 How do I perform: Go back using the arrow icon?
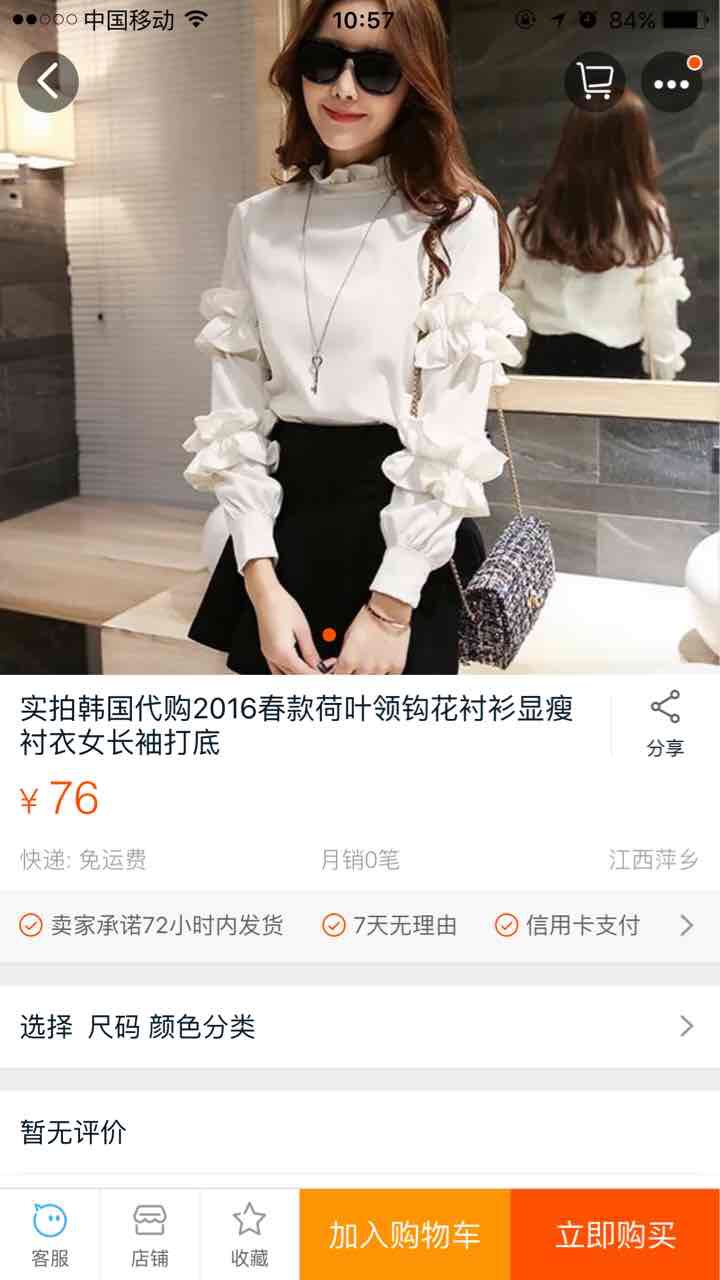pos(47,82)
